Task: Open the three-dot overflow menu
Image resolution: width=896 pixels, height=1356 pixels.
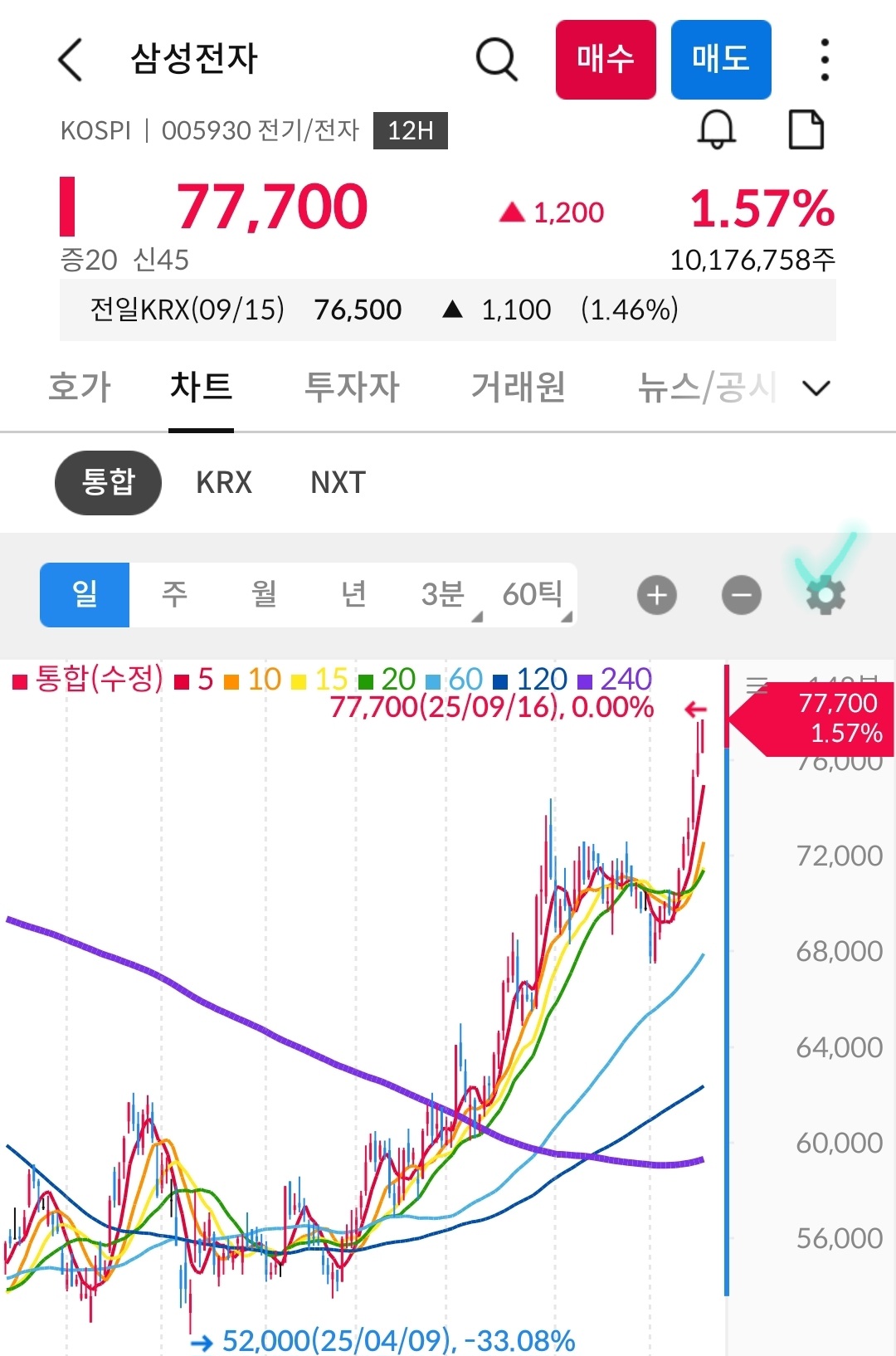Action: click(x=823, y=59)
